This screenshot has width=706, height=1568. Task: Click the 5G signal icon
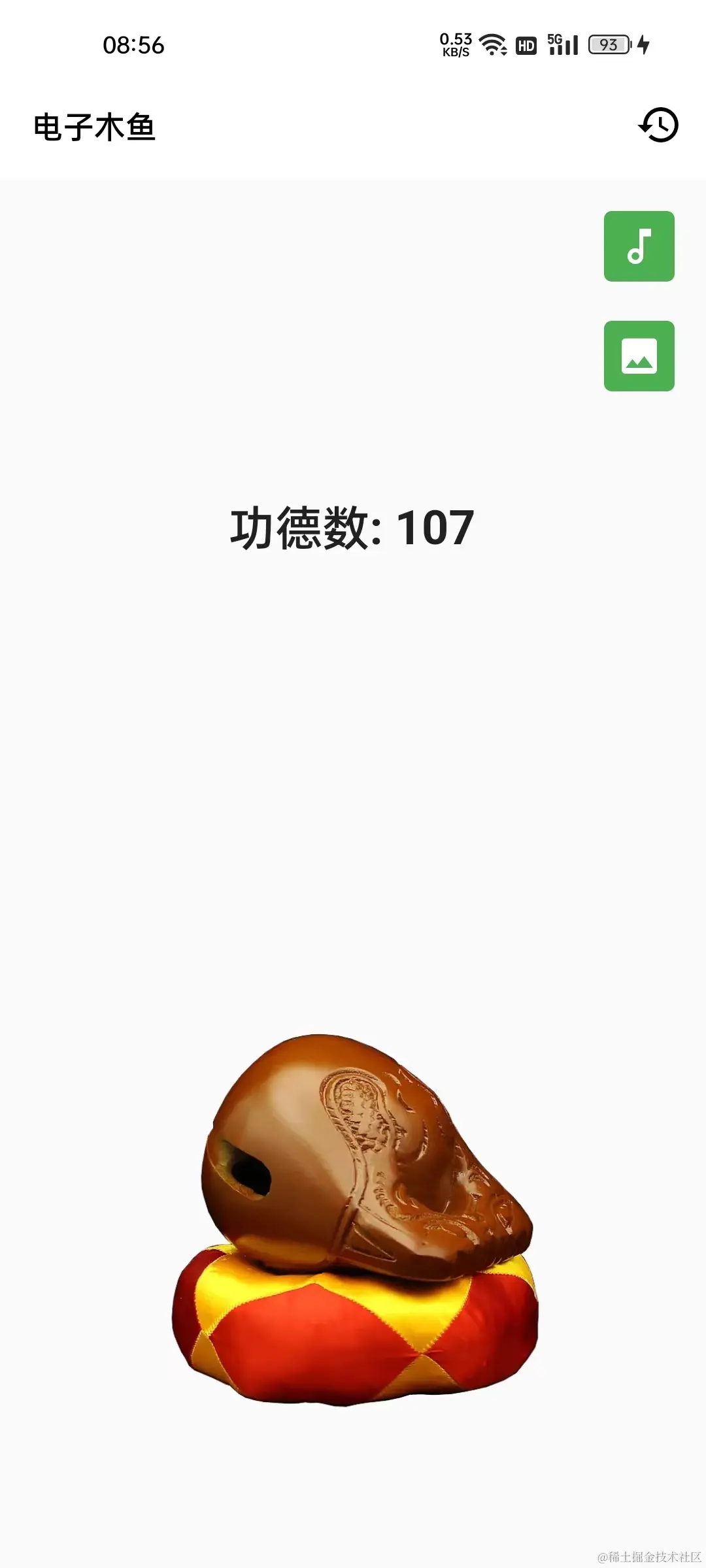pyautogui.click(x=562, y=44)
